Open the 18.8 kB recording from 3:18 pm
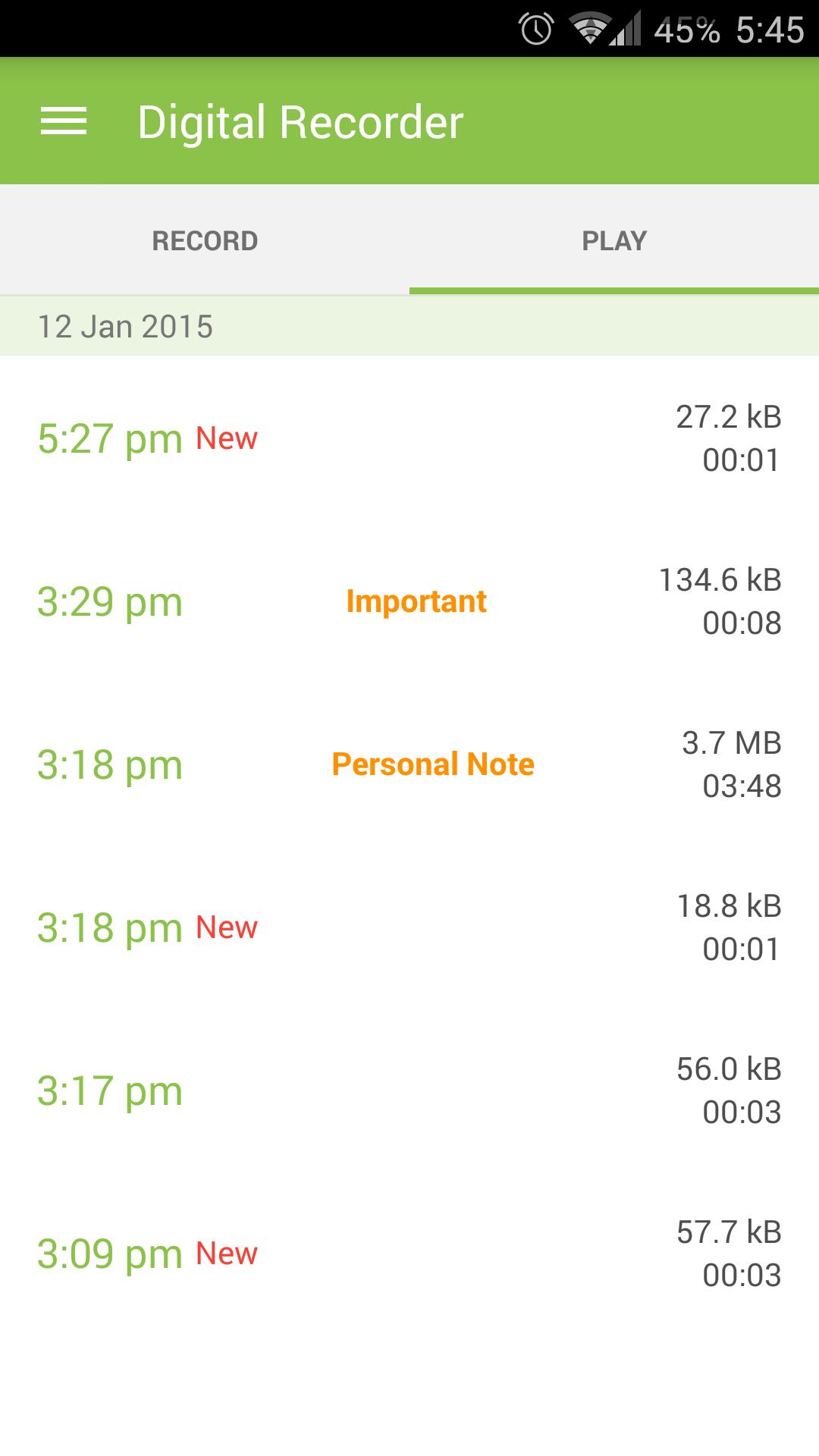This screenshot has width=819, height=1456. [x=409, y=927]
